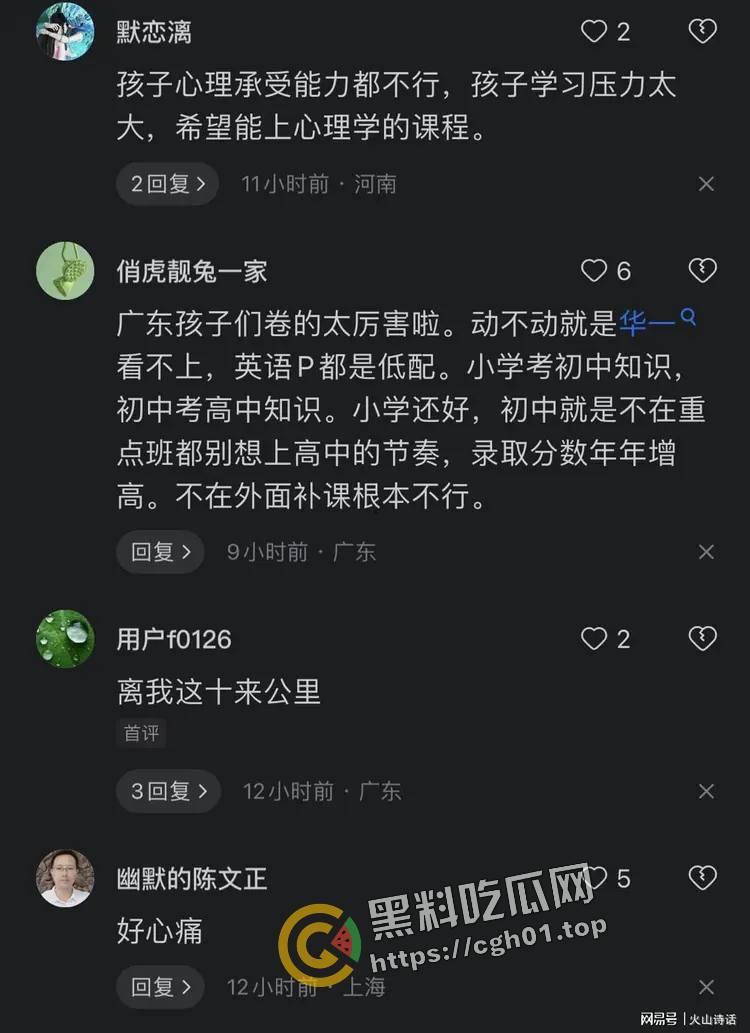
Task: Click the username 俏虎靓兔一家
Action: [190, 271]
